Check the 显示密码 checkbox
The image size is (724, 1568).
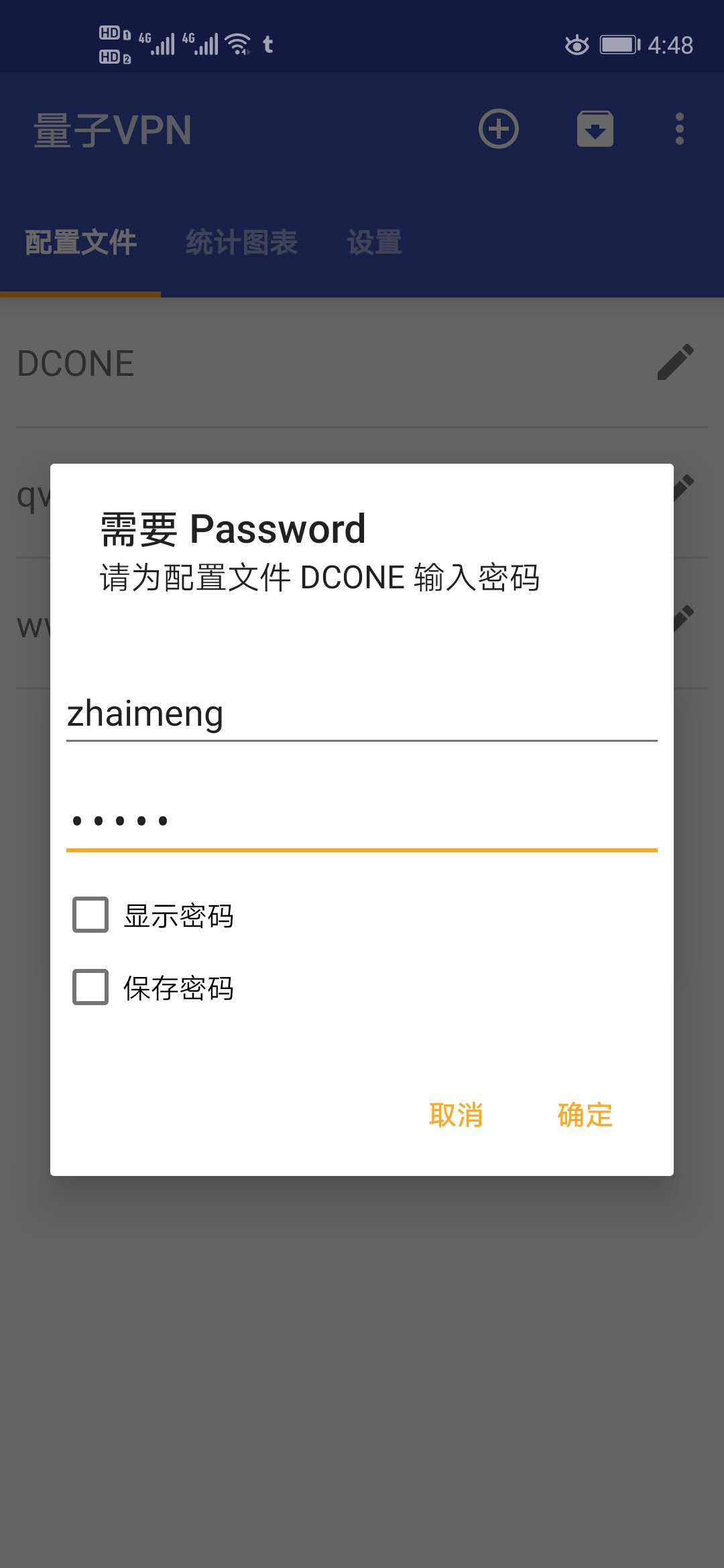[x=90, y=915]
